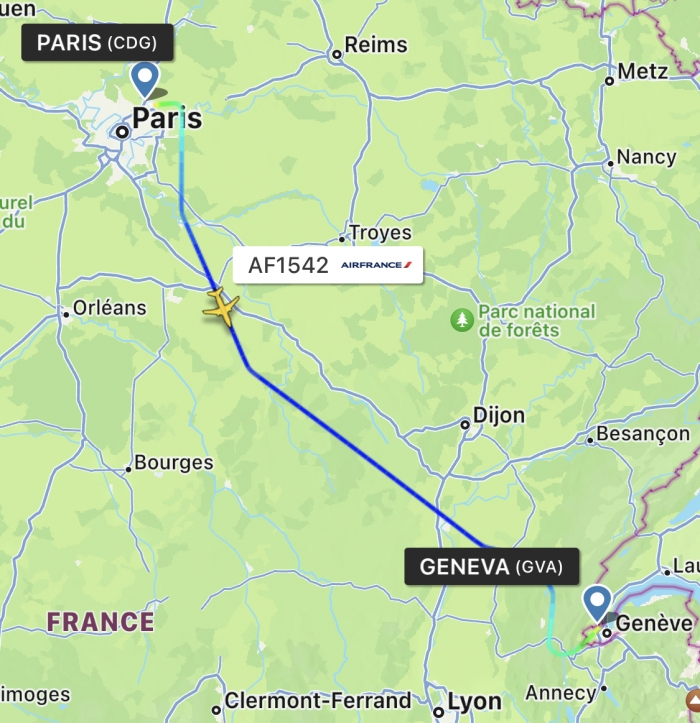The height and width of the screenshot is (723, 700).
Task: Select the AF1542 aircraft icon
Action: (221, 306)
